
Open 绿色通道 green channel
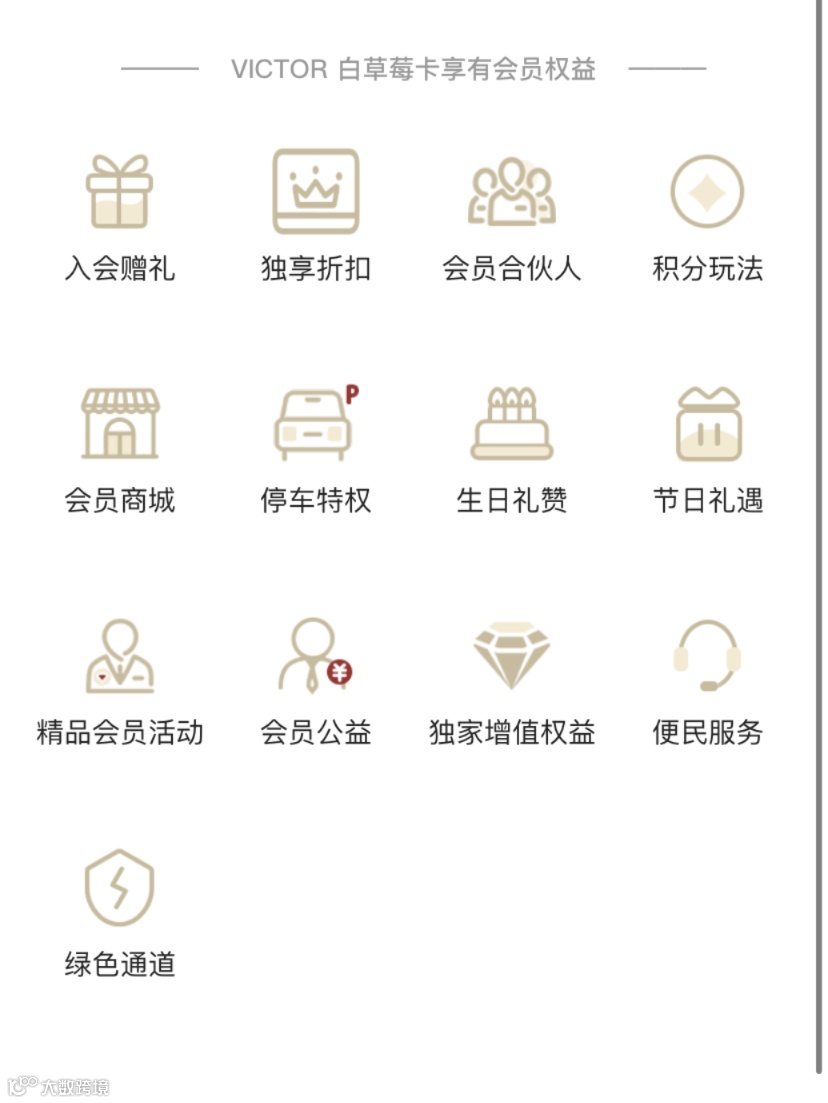(x=120, y=913)
